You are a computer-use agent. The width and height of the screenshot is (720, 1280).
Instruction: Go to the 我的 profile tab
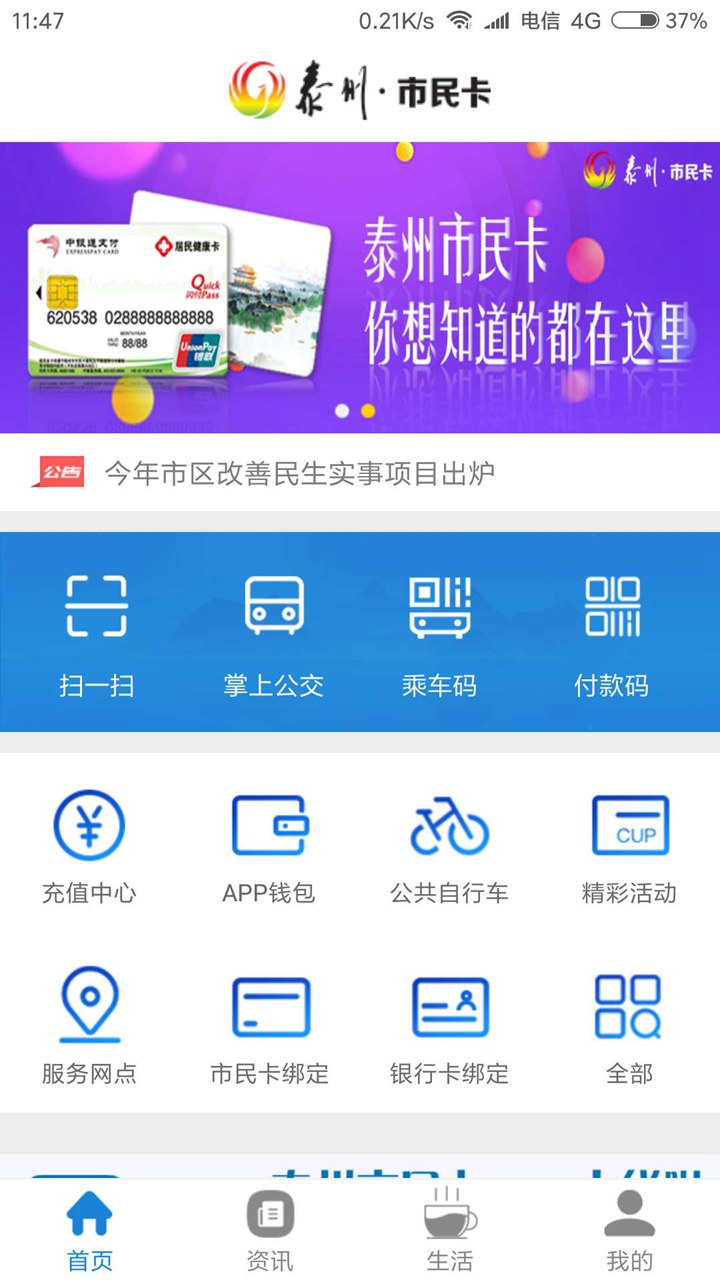click(x=629, y=1232)
